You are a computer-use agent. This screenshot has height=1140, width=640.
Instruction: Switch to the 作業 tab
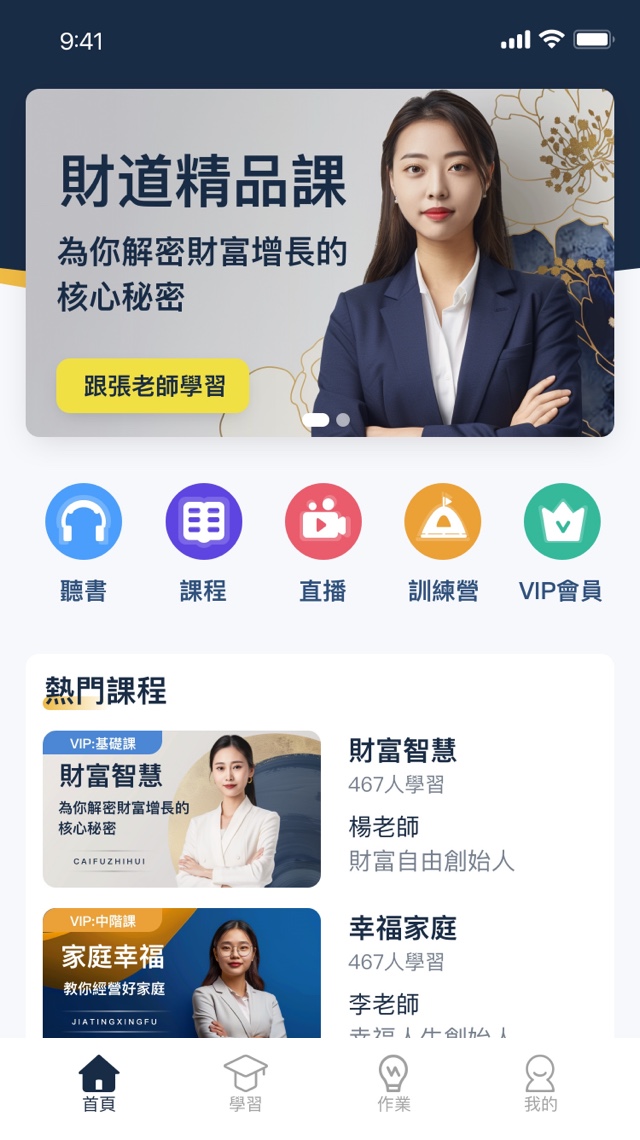[393, 1084]
